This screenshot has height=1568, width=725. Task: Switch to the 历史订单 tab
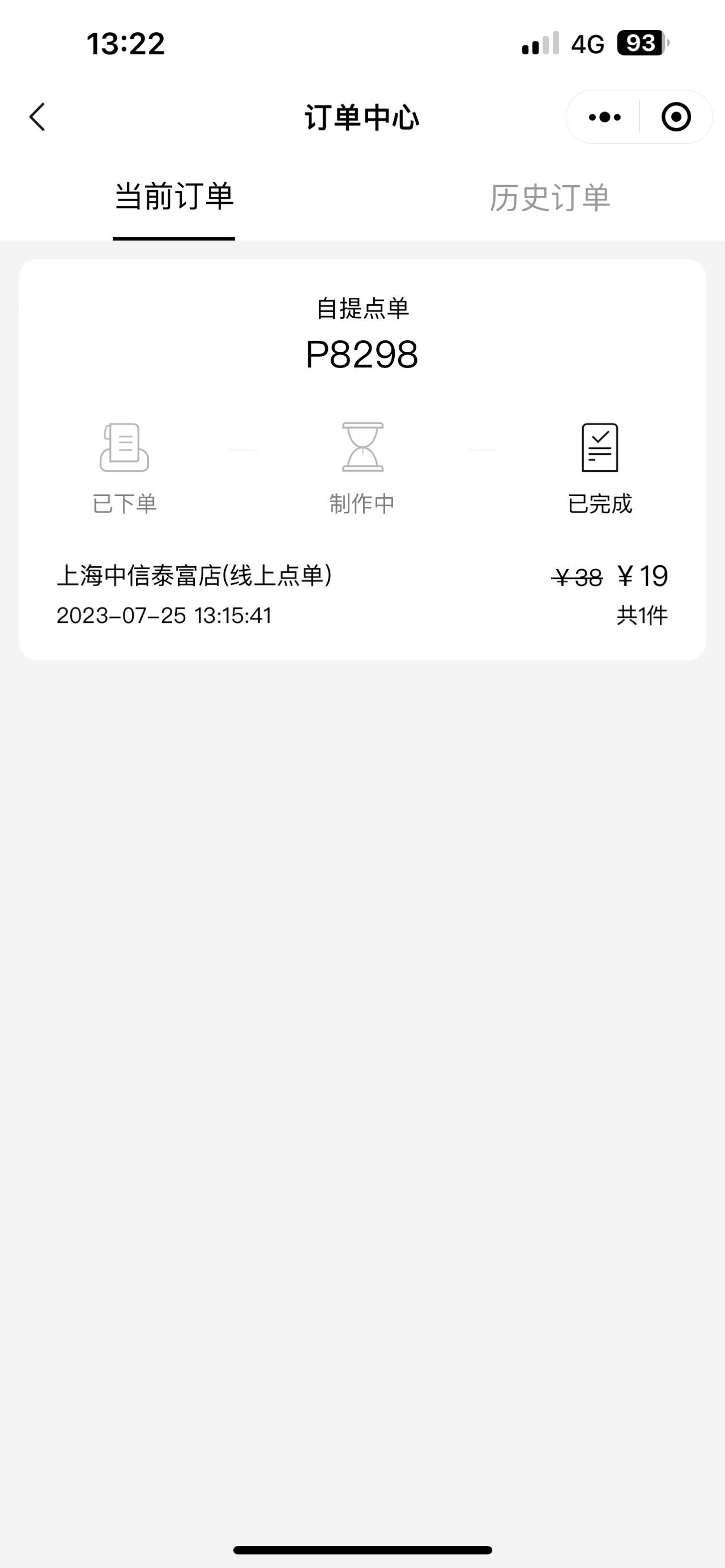[x=549, y=198]
